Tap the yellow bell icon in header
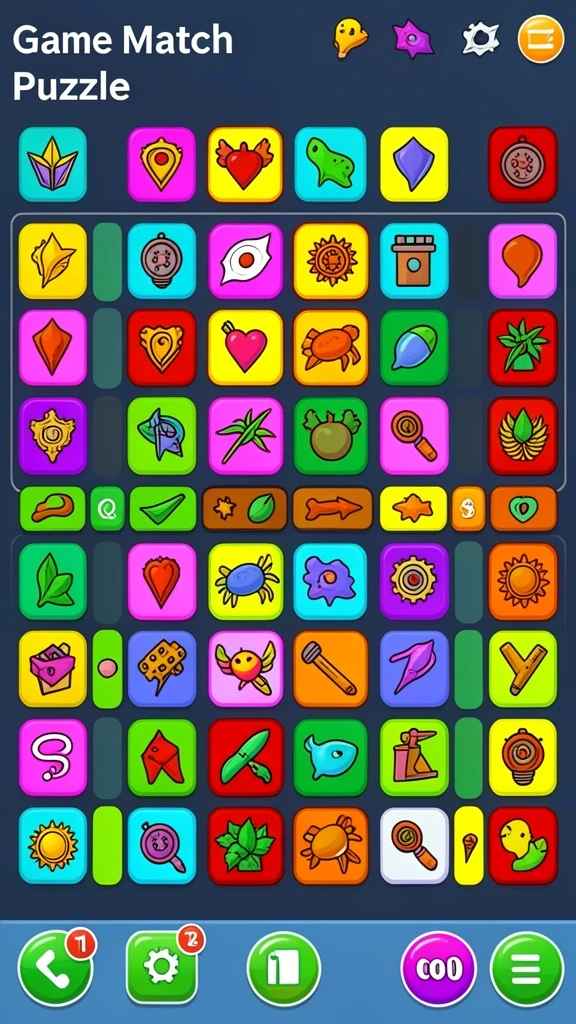 pyautogui.click(x=349, y=39)
